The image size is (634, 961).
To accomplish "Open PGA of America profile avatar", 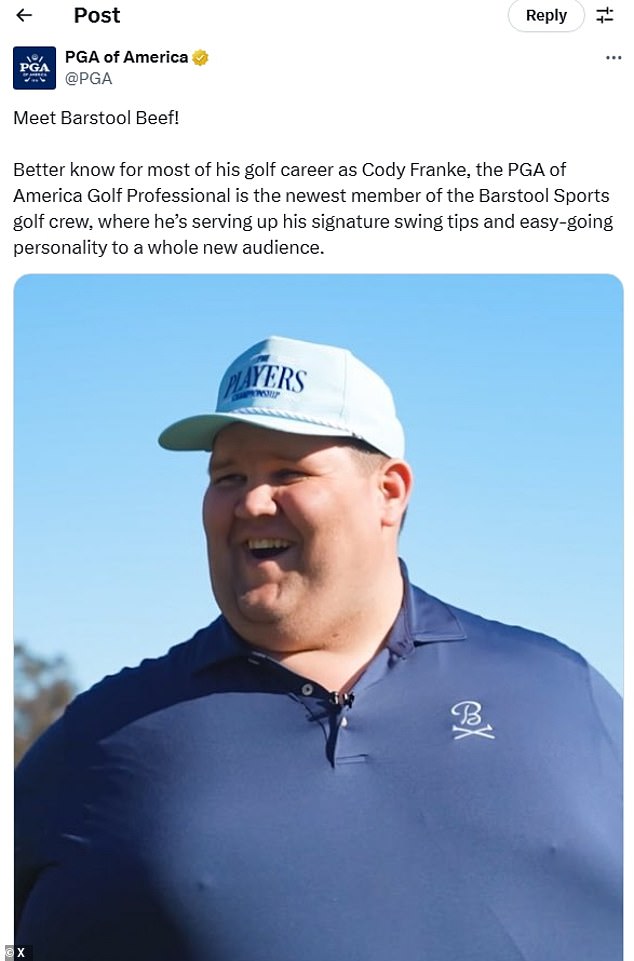I will click(34, 68).
